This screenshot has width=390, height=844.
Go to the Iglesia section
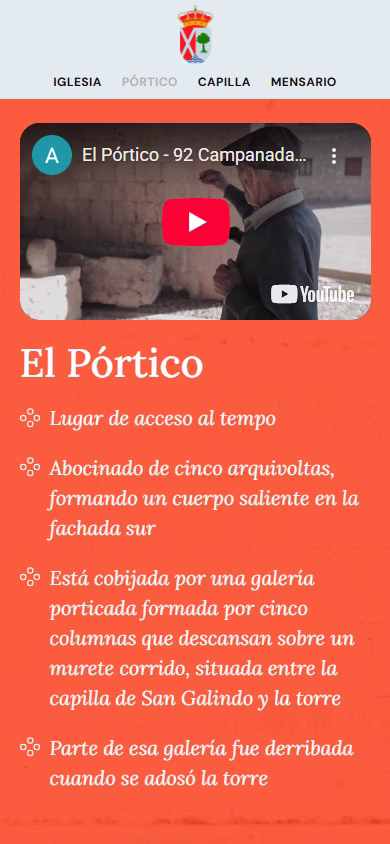77,82
